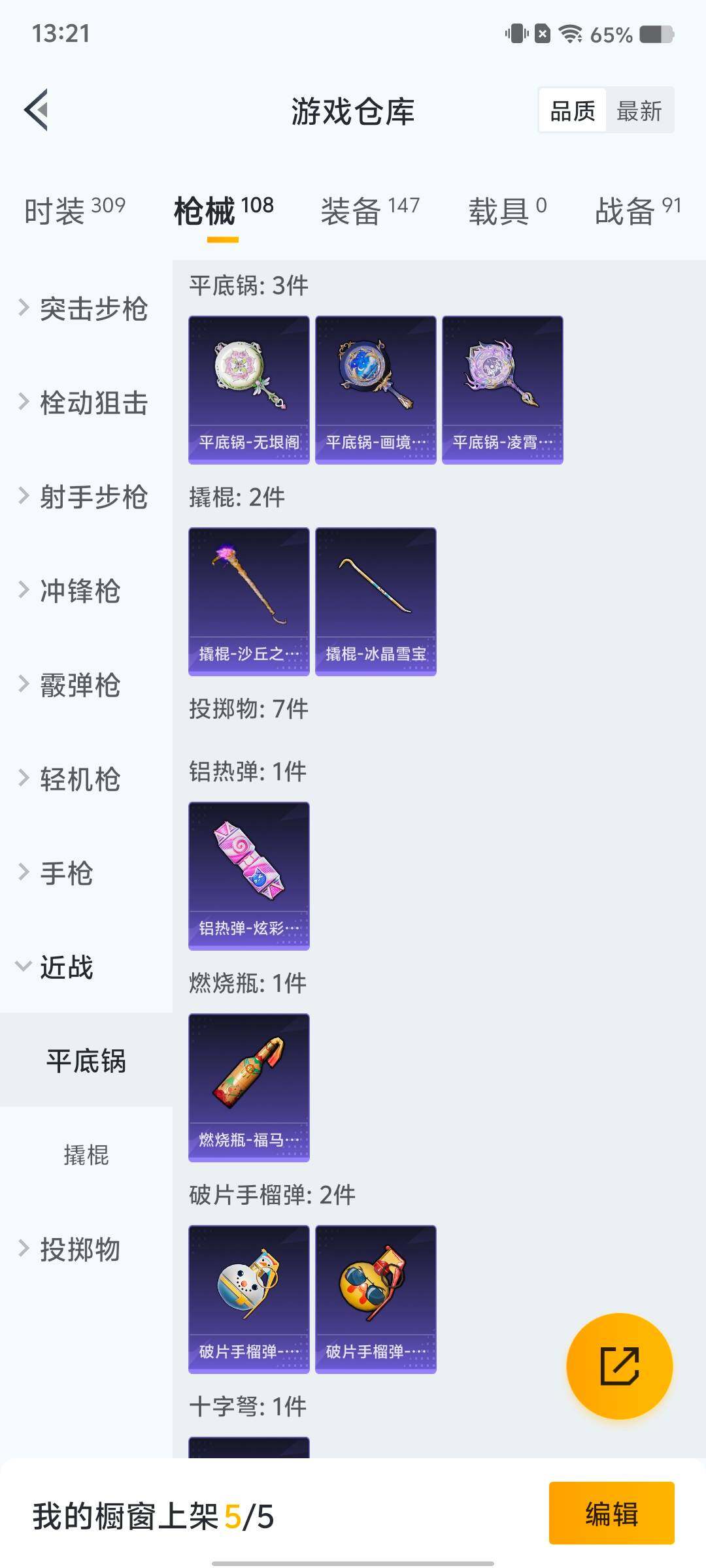View the 平底锅-凌霄 item

pos(502,389)
